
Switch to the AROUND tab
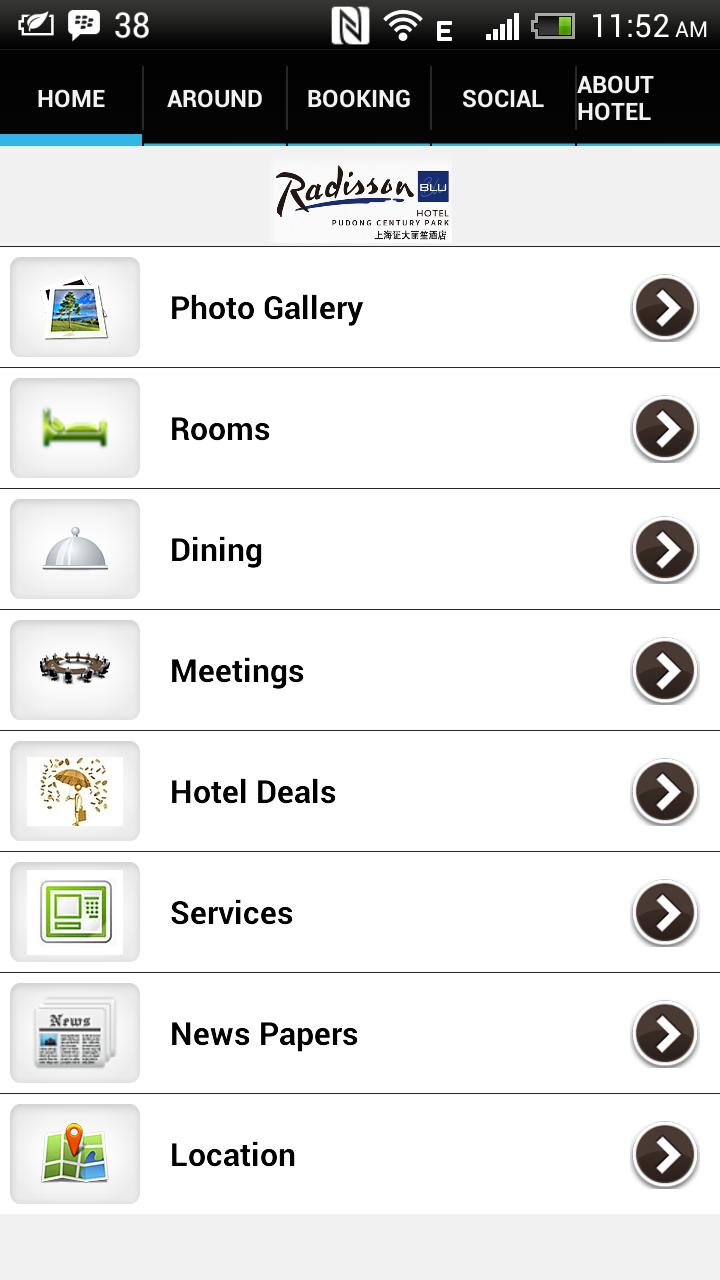click(213, 98)
